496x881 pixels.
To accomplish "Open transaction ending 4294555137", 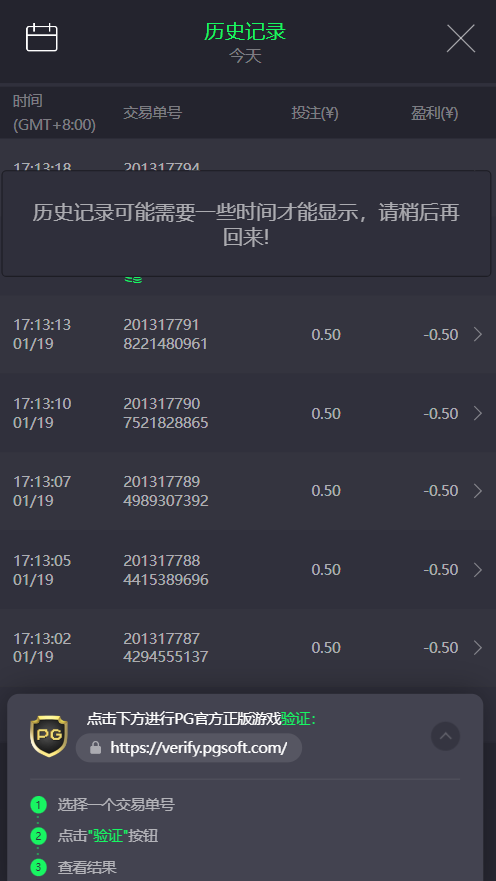I will pos(248,647).
